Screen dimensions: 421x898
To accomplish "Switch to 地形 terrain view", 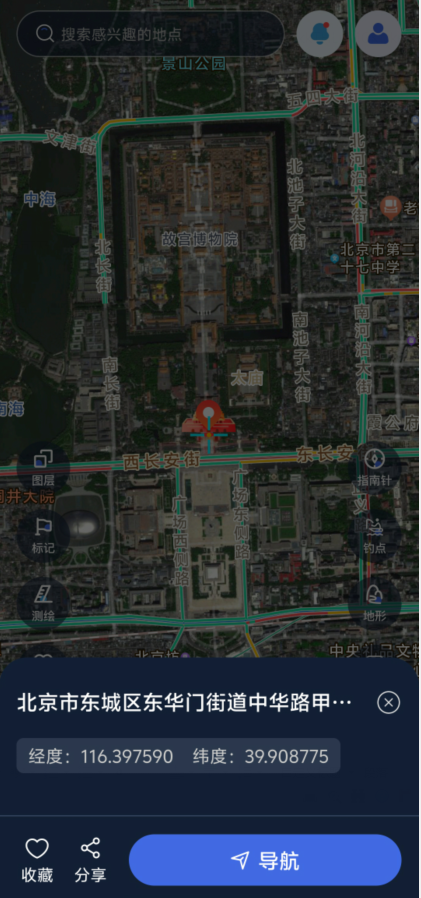I will pyautogui.click(x=374, y=604).
